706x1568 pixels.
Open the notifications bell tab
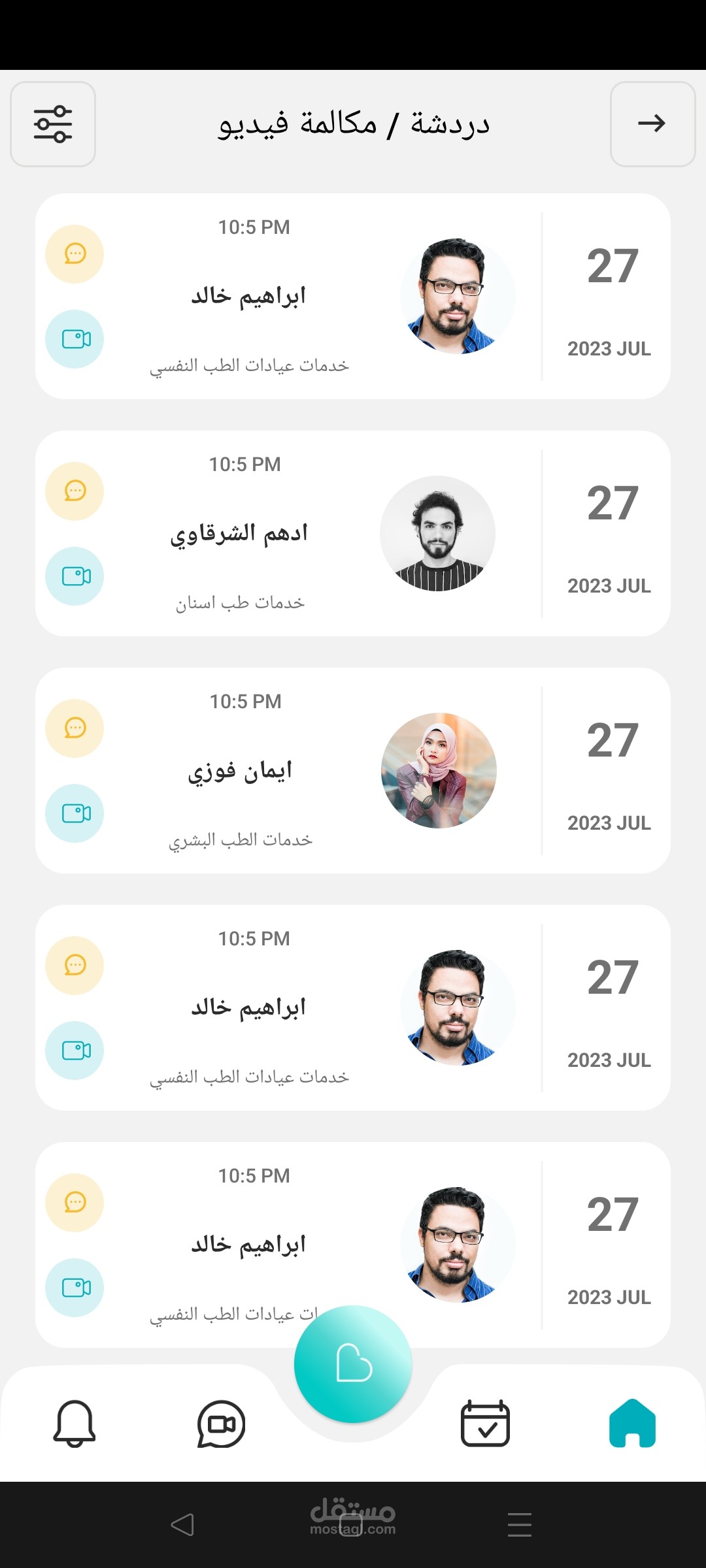75,1424
